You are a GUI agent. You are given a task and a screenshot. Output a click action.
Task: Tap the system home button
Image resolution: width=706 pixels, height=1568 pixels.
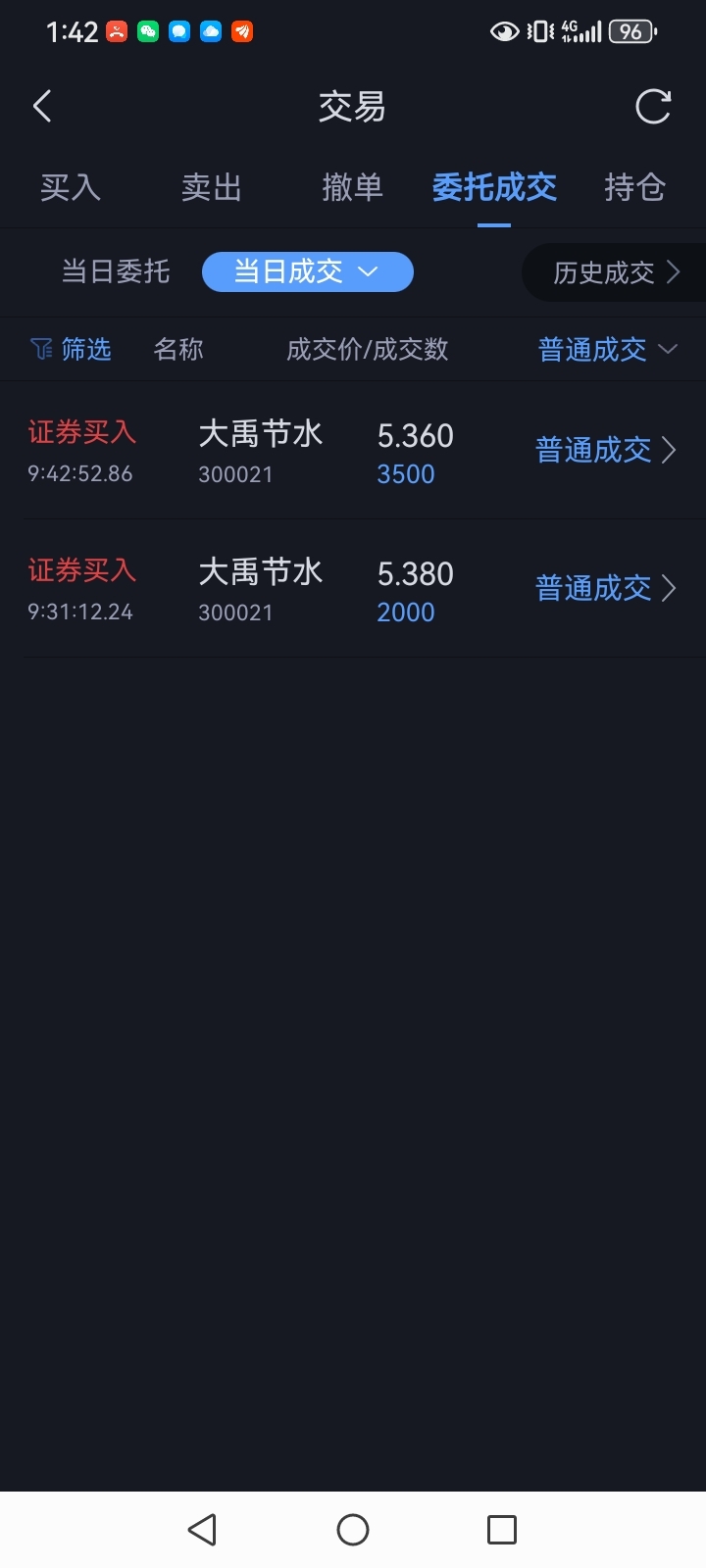point(353,1530)
